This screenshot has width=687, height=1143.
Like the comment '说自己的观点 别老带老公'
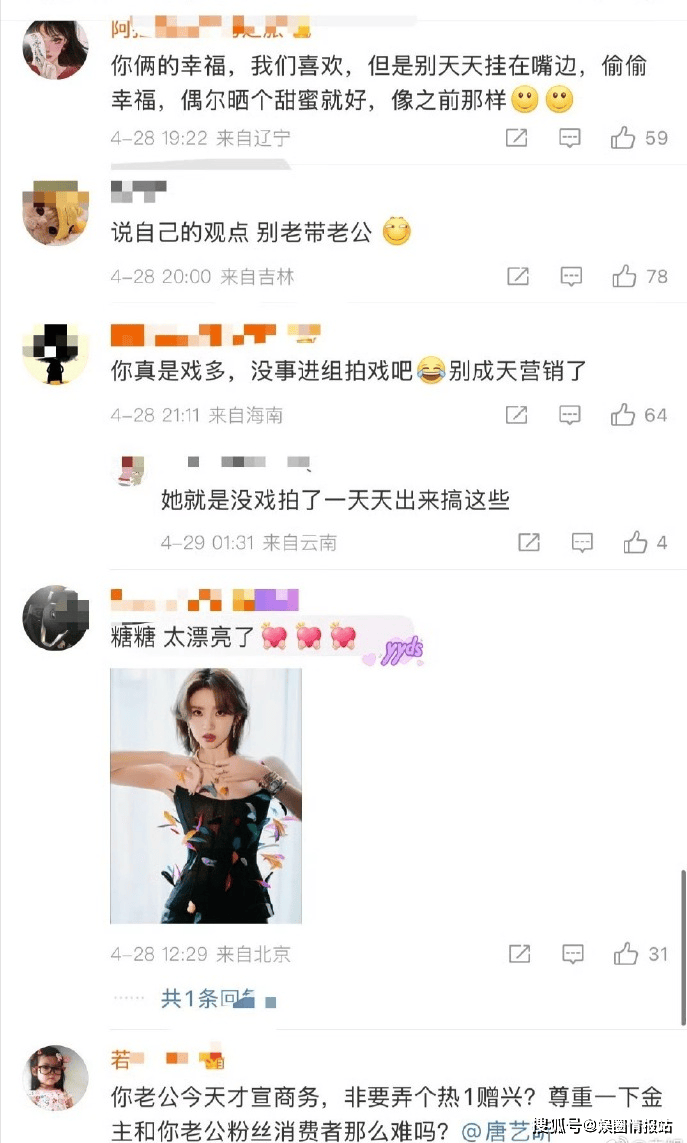(x=624, y=276)
